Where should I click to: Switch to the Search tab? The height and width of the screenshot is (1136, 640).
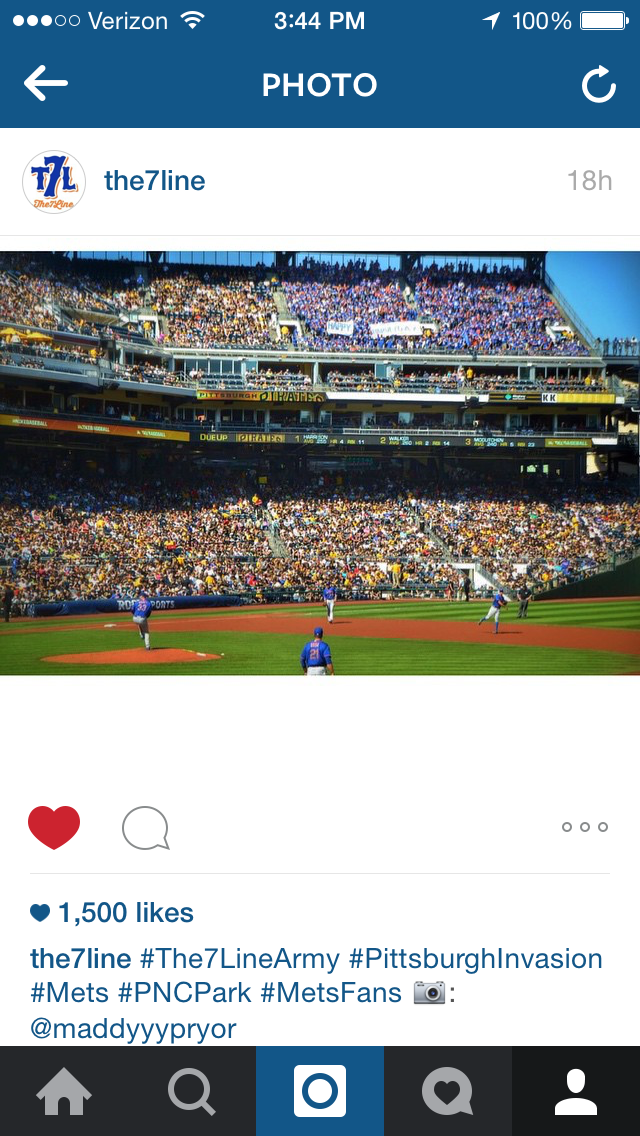tap(191, 1091)
